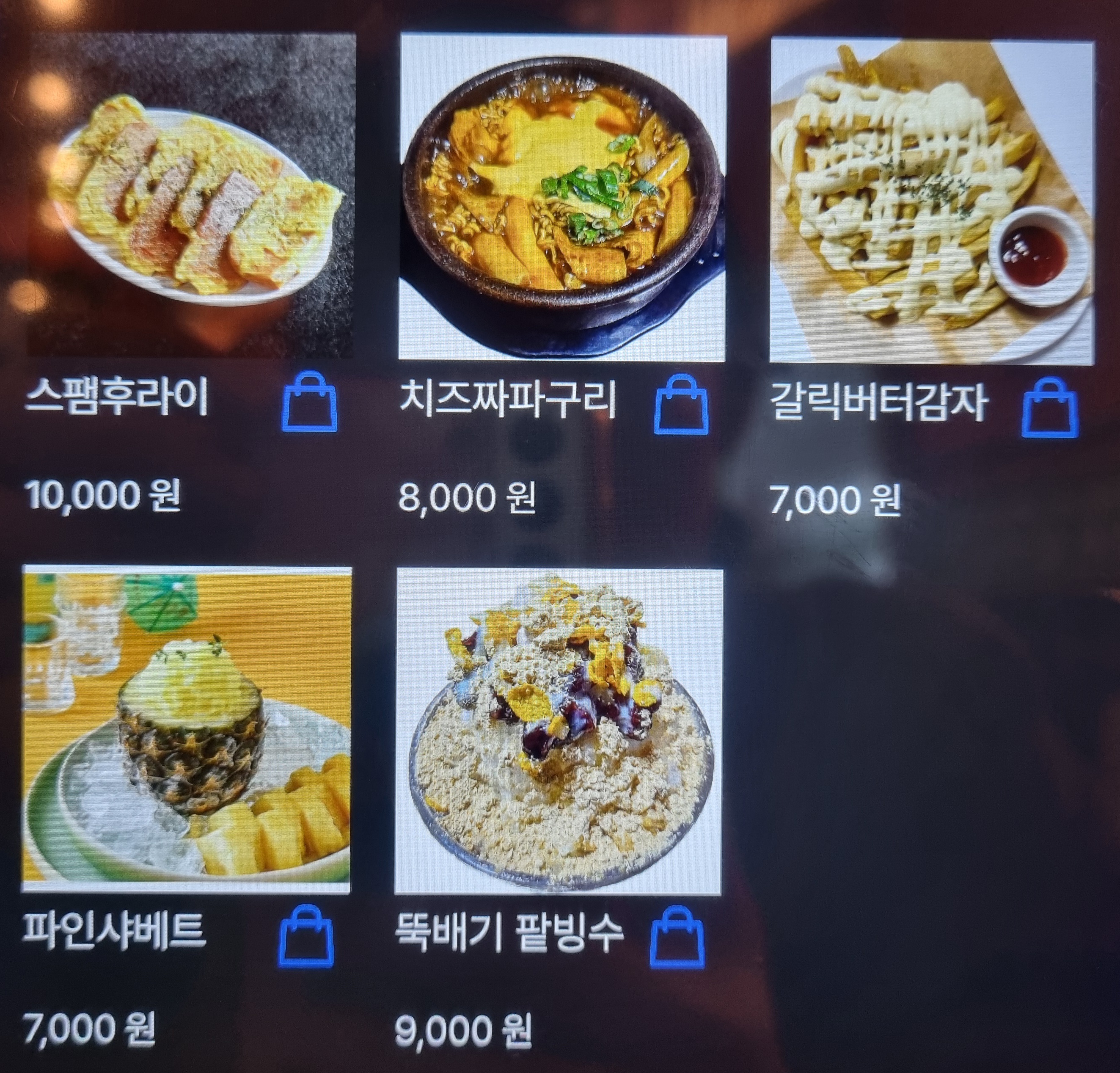The image size is (1120, 1073).
Task: Open the 치즈짜파구리 menu photo
Action: coord(562,198)
